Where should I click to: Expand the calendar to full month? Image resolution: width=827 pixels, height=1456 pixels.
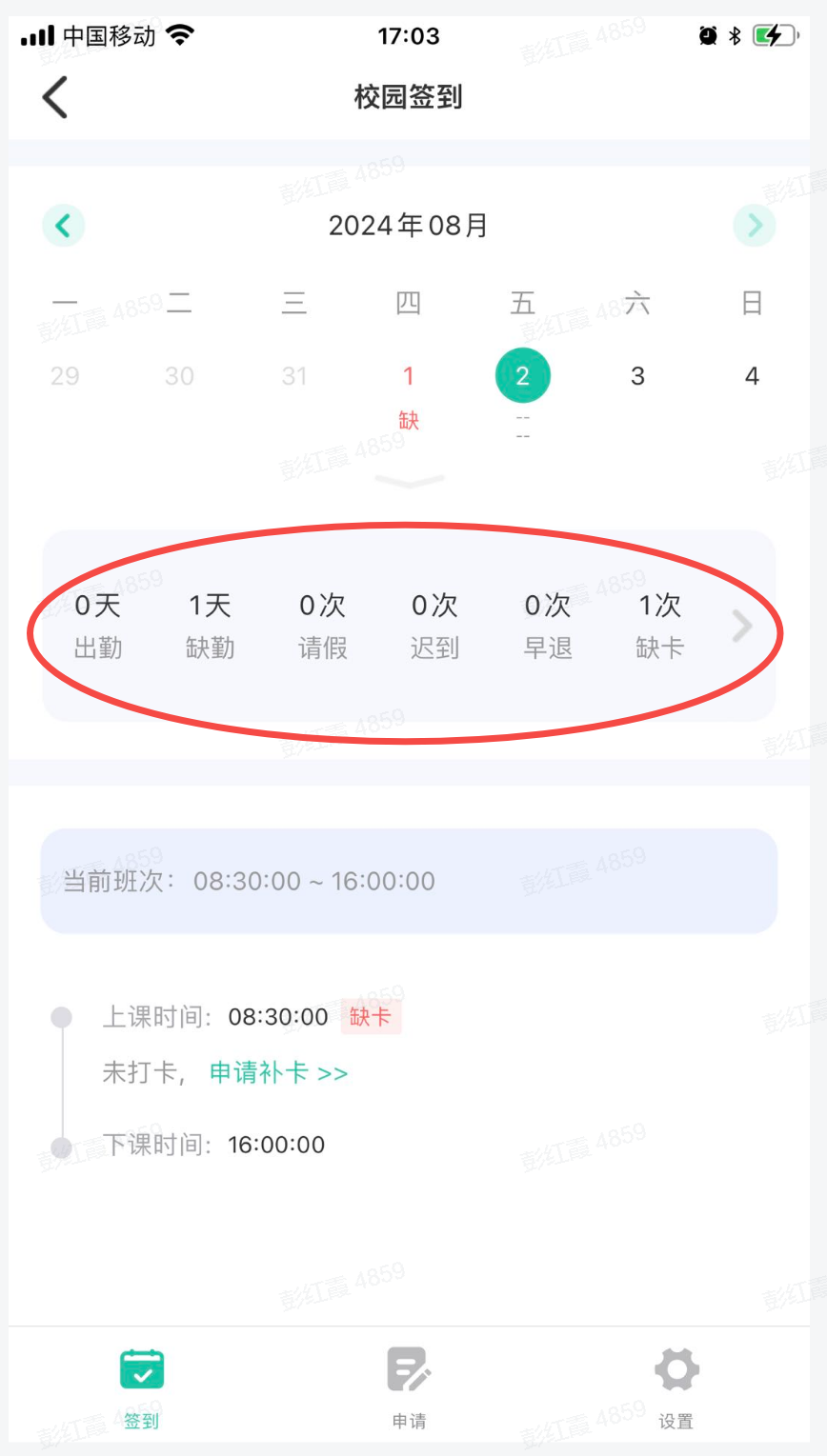[410, 482]
